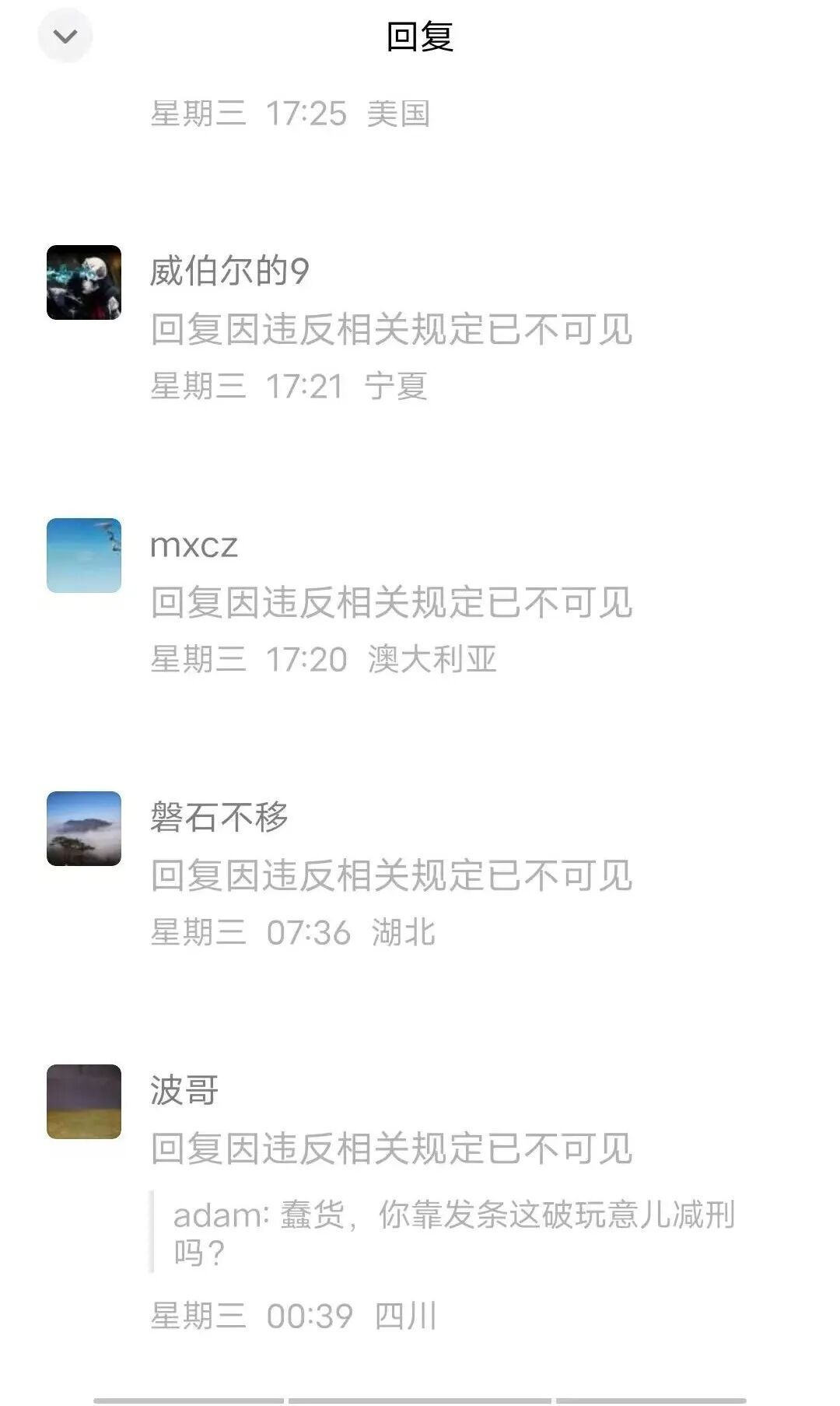
Task: Tap mxcz's sky-themed avatar
Action: pyautogui.click(x=84, y=554)
